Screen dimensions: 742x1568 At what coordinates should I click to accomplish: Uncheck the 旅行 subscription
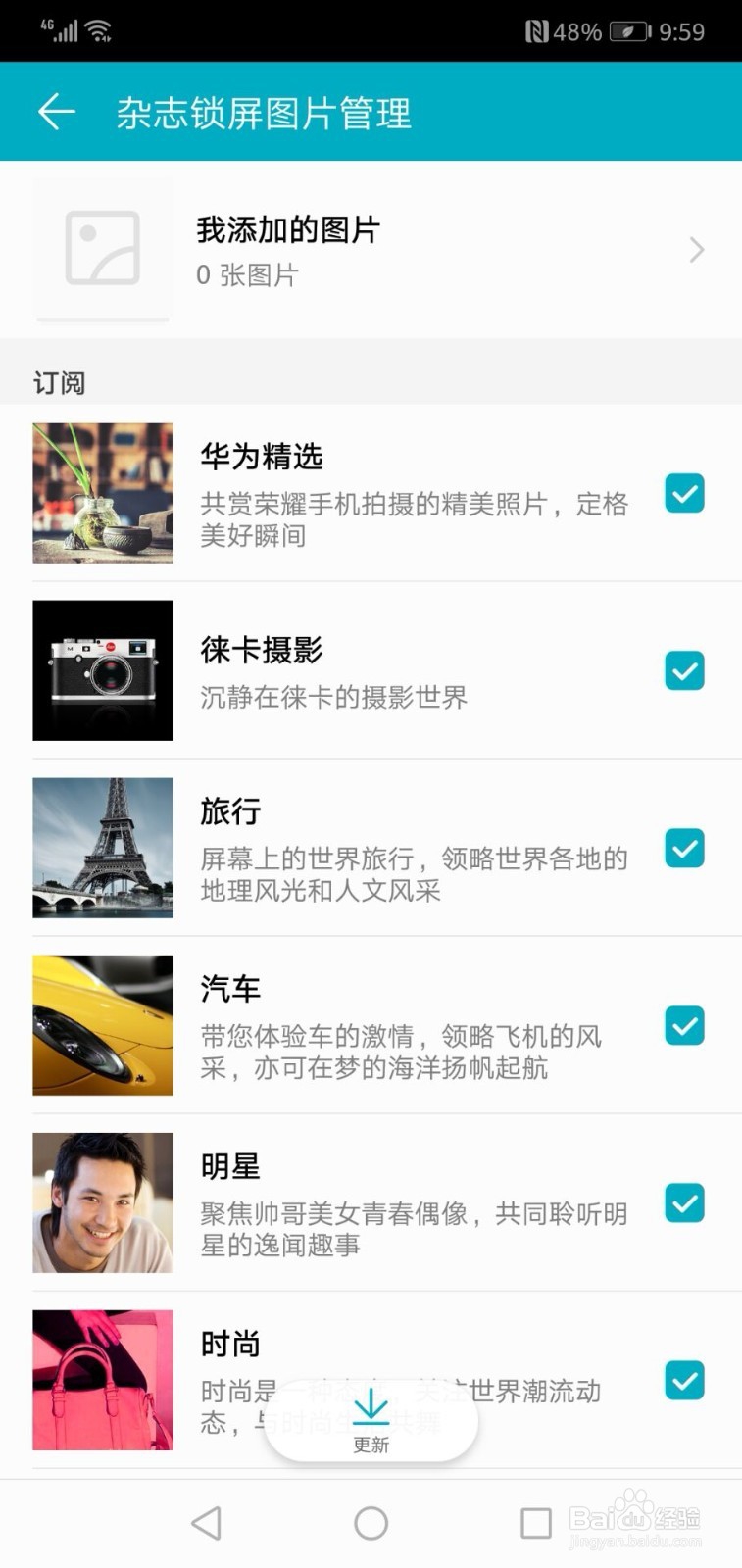coord(684,848)
